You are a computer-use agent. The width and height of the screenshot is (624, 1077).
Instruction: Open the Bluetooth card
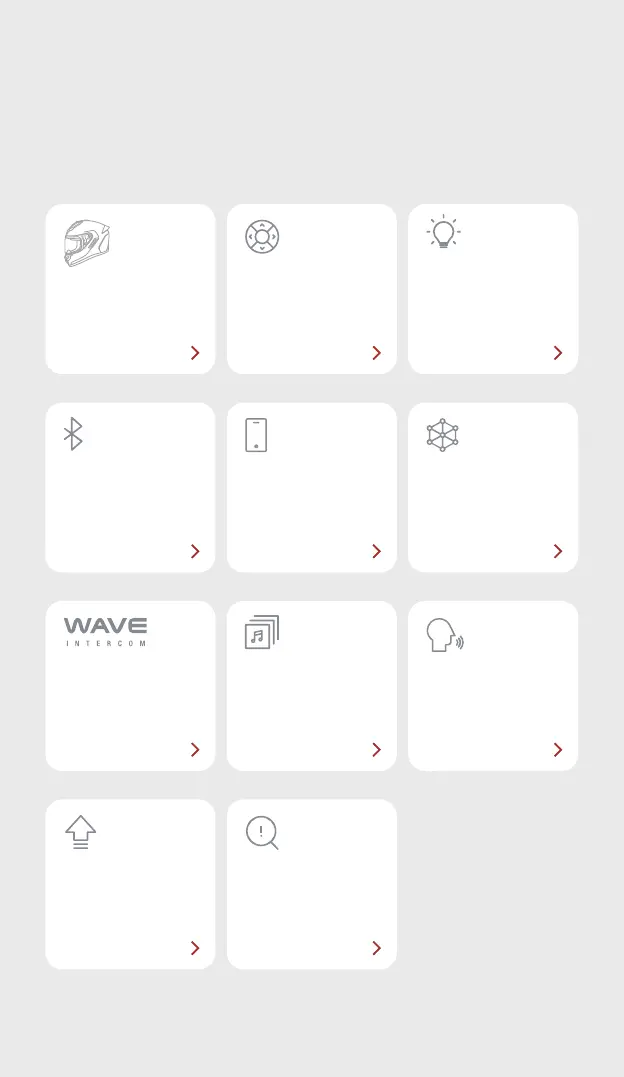click(130, 488)
